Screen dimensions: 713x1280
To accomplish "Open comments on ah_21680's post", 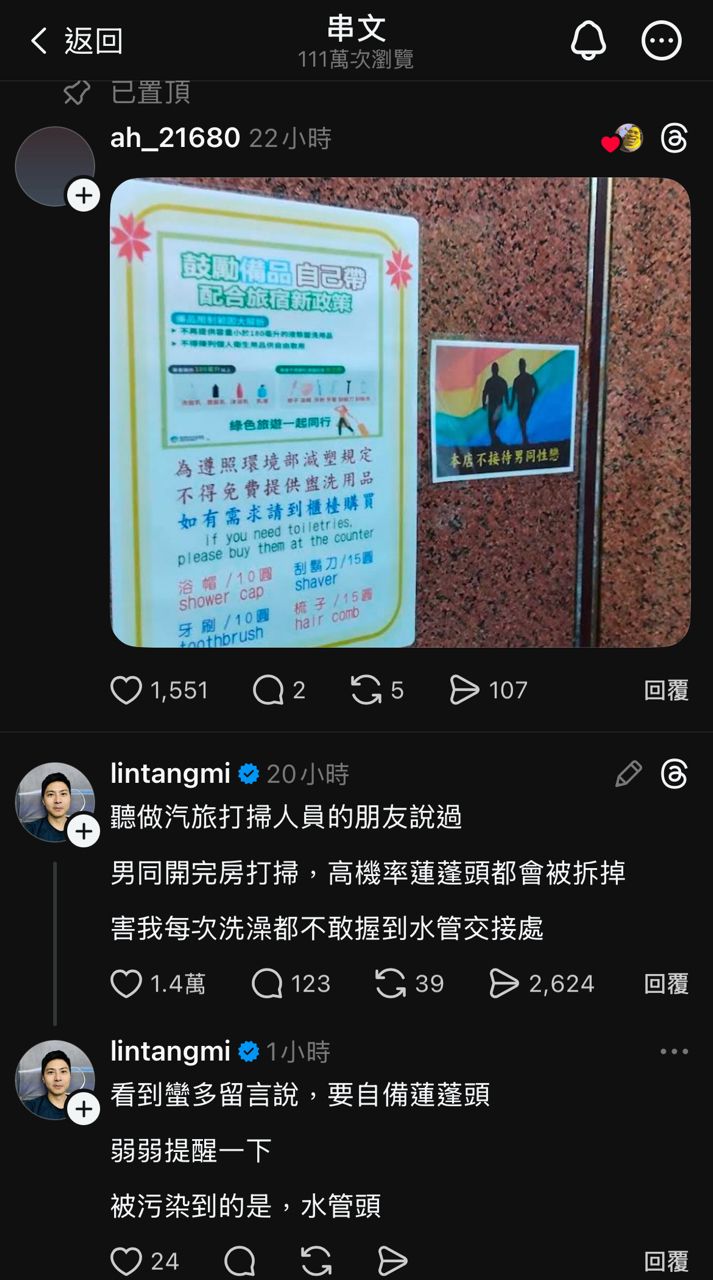I will click(268, 690).
